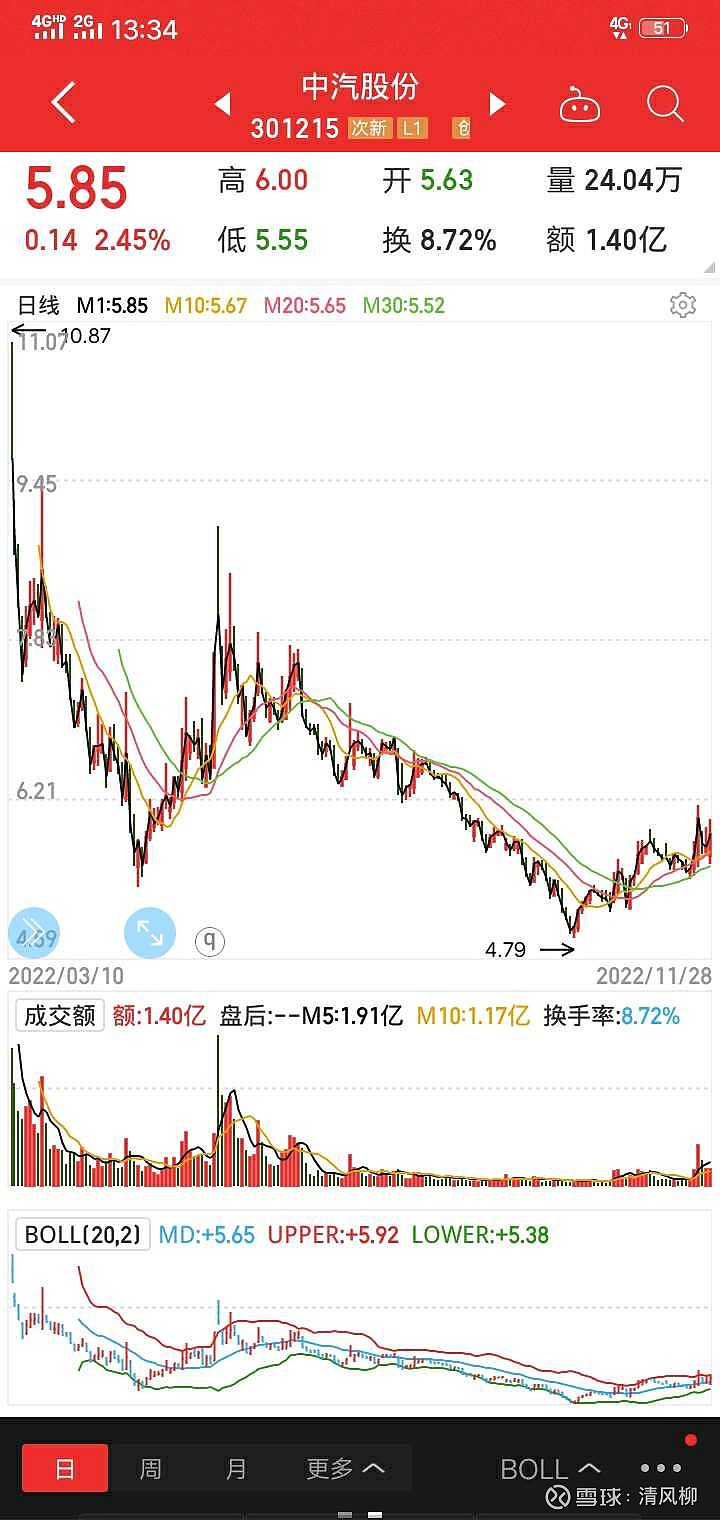
Task: Tap the blue fullscreen expand icon on the chart
Action: [149, 933]
